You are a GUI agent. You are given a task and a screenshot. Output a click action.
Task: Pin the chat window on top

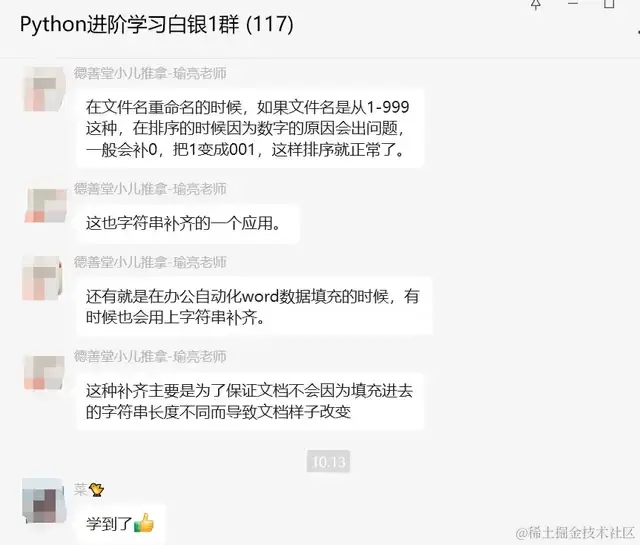(535, 4)
